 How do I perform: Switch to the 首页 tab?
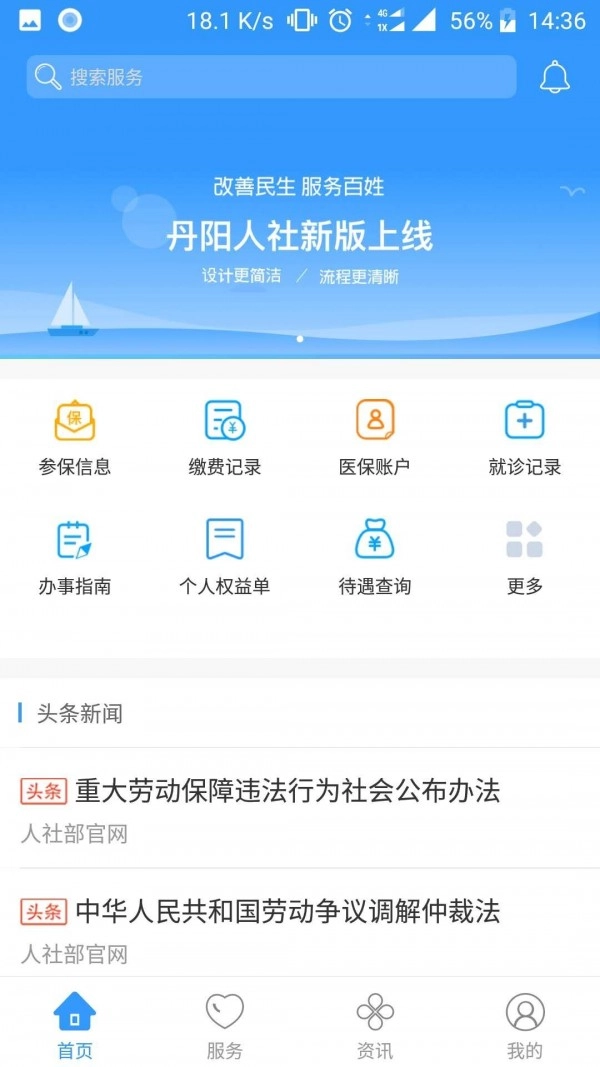[x=75, y=1025]
